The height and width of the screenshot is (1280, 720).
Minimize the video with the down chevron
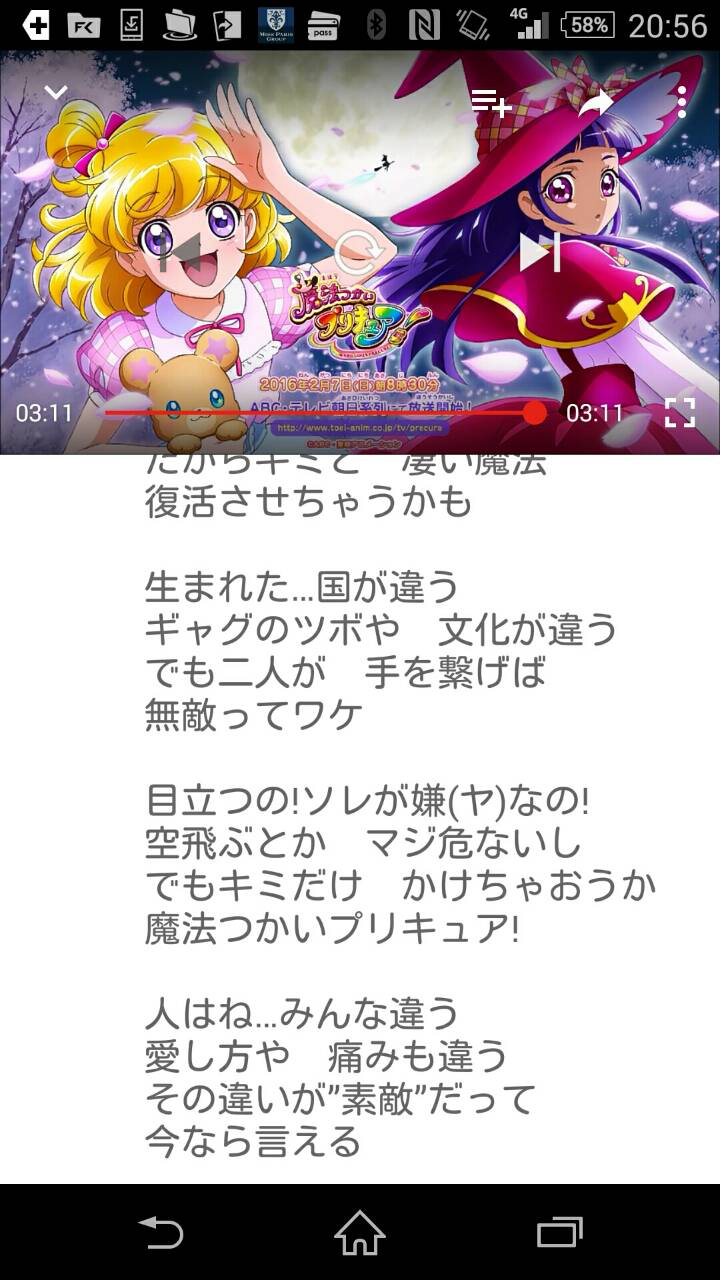coord(56,93)
